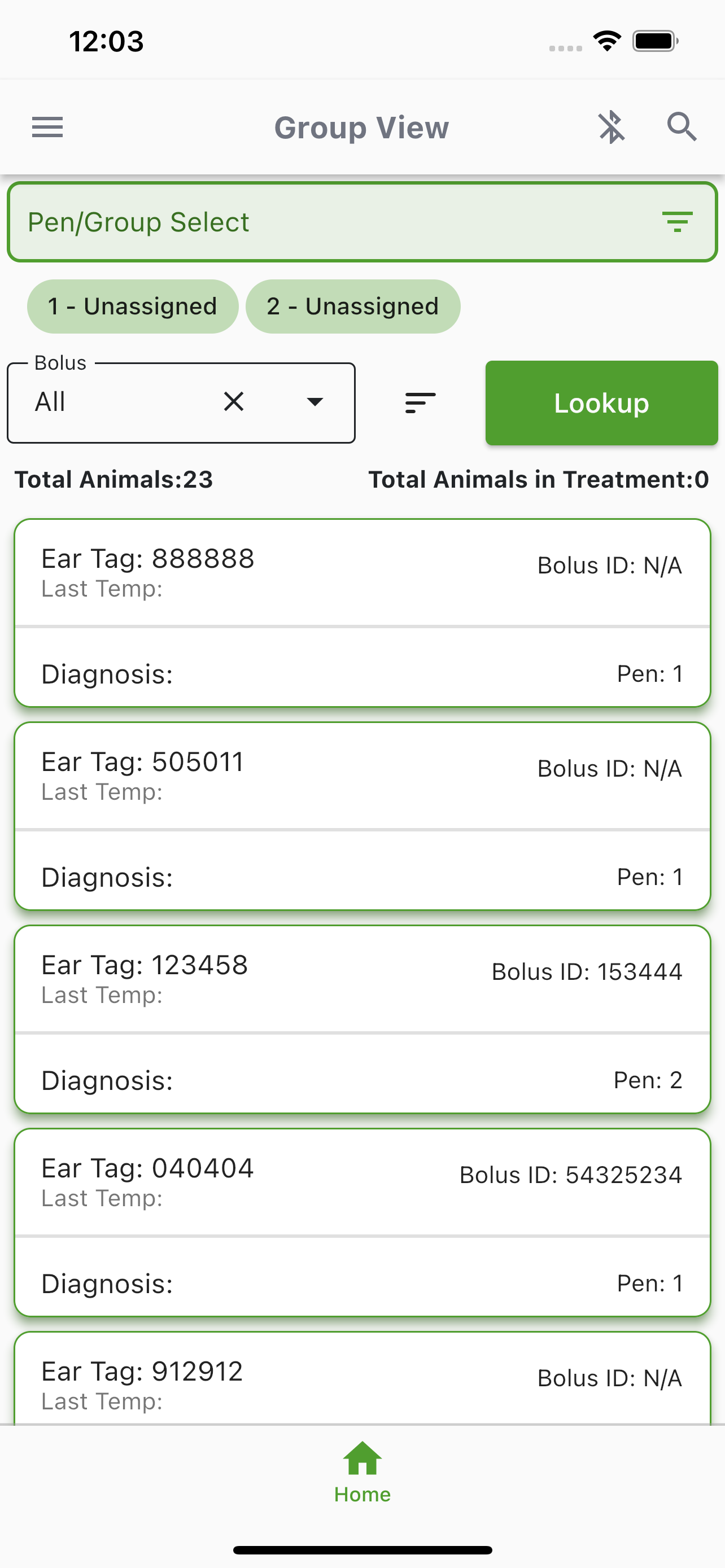This screenshot has width=725, height=1568.
Task: Tap the green Lookup button
Action: 601,403
